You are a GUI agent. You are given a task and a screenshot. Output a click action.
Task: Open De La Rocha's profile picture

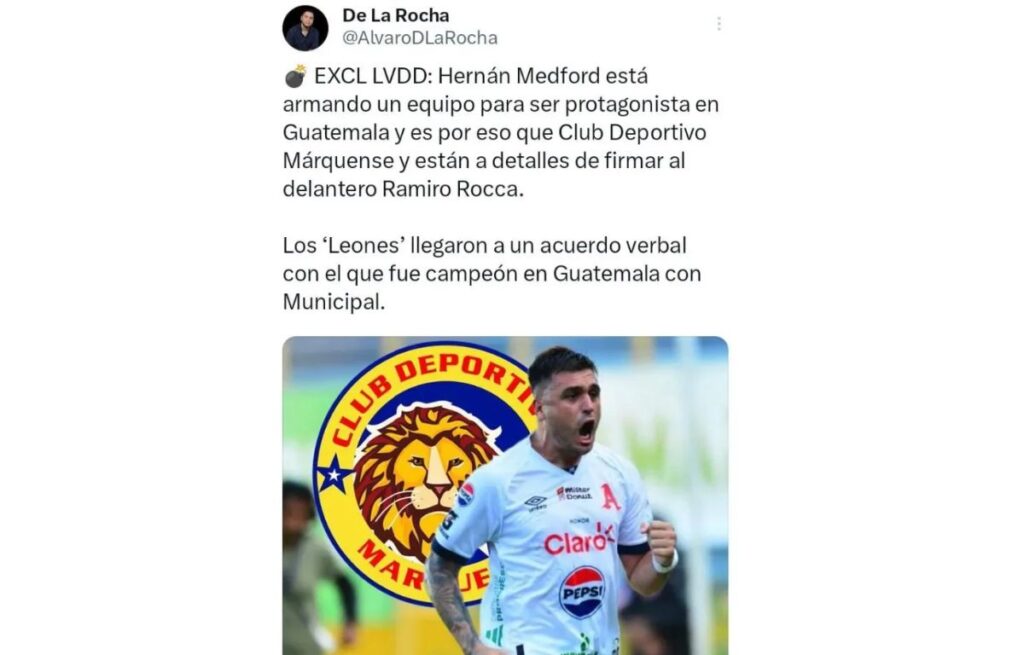[x=305, y=28]
